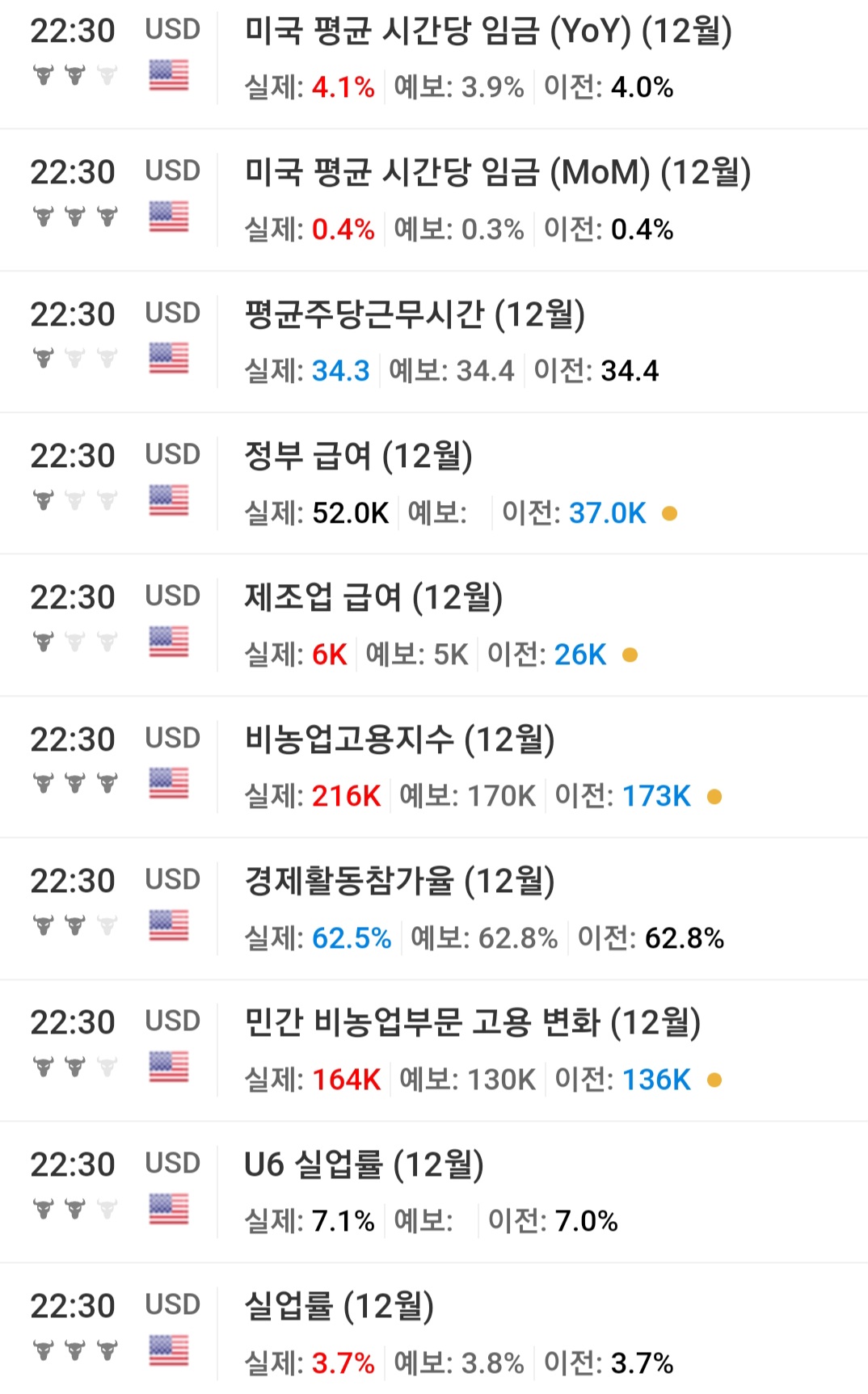Click the bull importance icons for 실업률
The height and width of the screenshot is (1394, 868).
pos(74,1350)
